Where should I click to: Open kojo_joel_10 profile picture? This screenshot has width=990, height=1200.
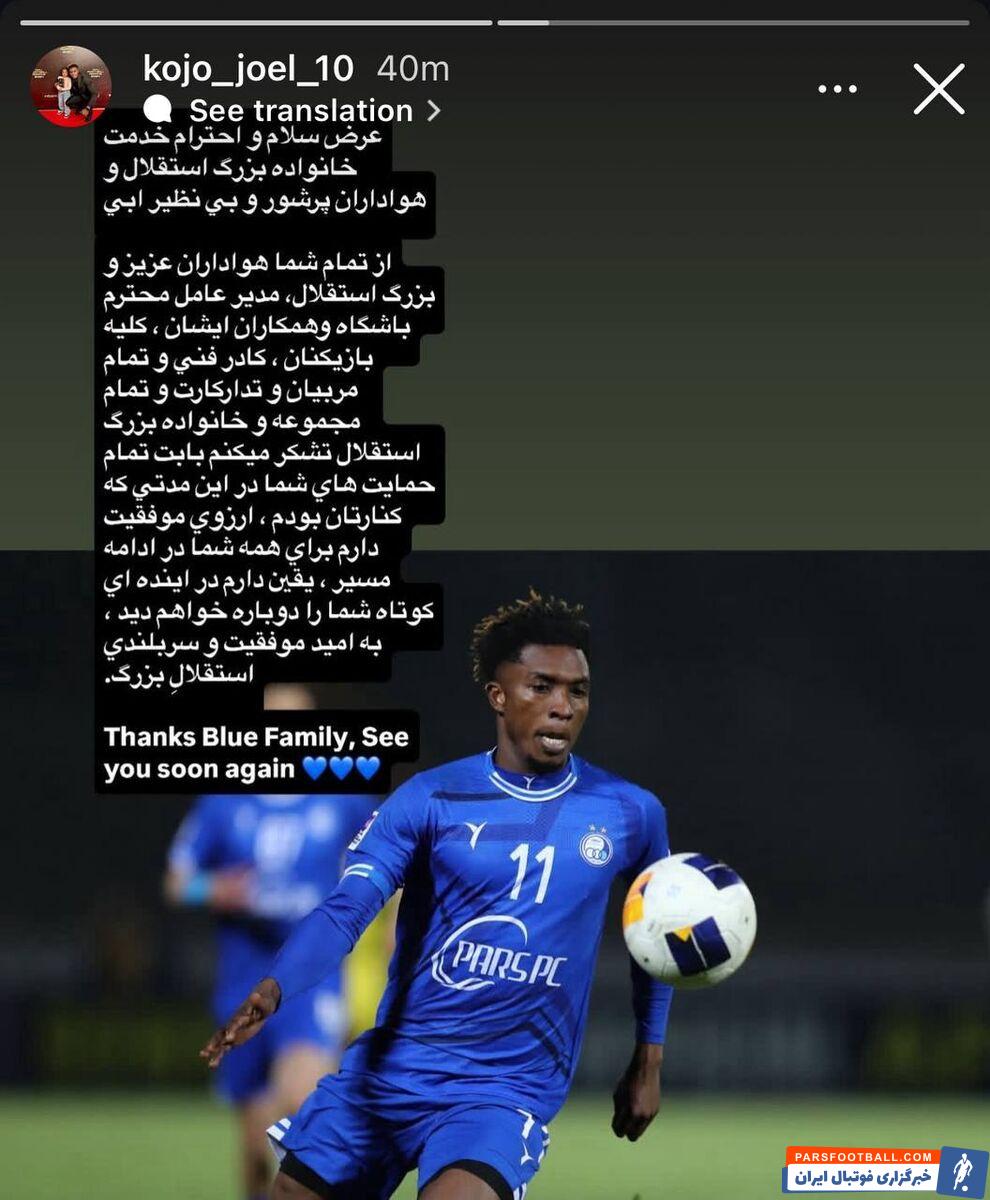pyautogui.click(x=70, y=86)
